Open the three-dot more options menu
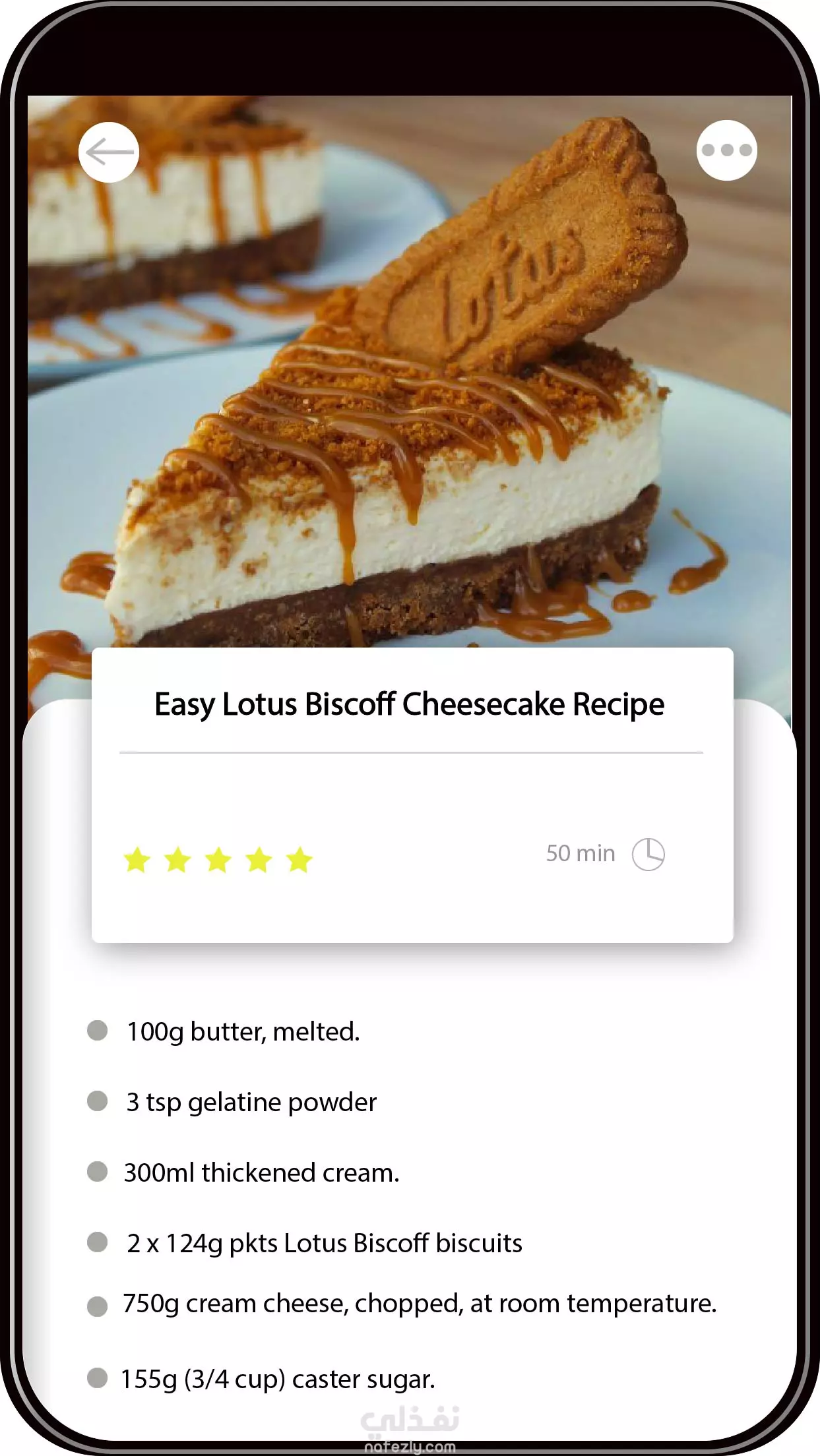This screenshot has width=820, height=1456. pos(726,150)
